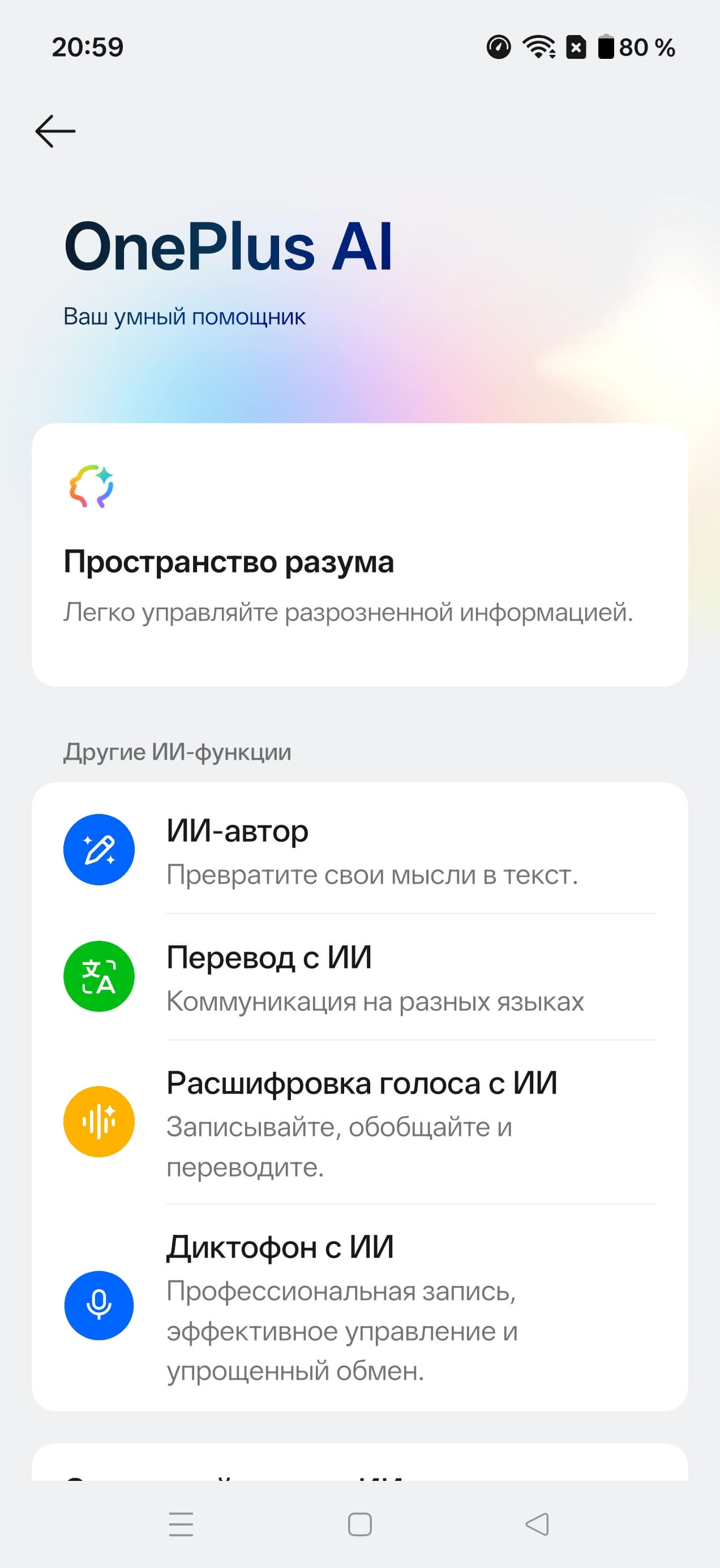Tap the system home button
The height and width of the screenshot is (1568, 720).
pyautogui.click(x=359, y=1524)
